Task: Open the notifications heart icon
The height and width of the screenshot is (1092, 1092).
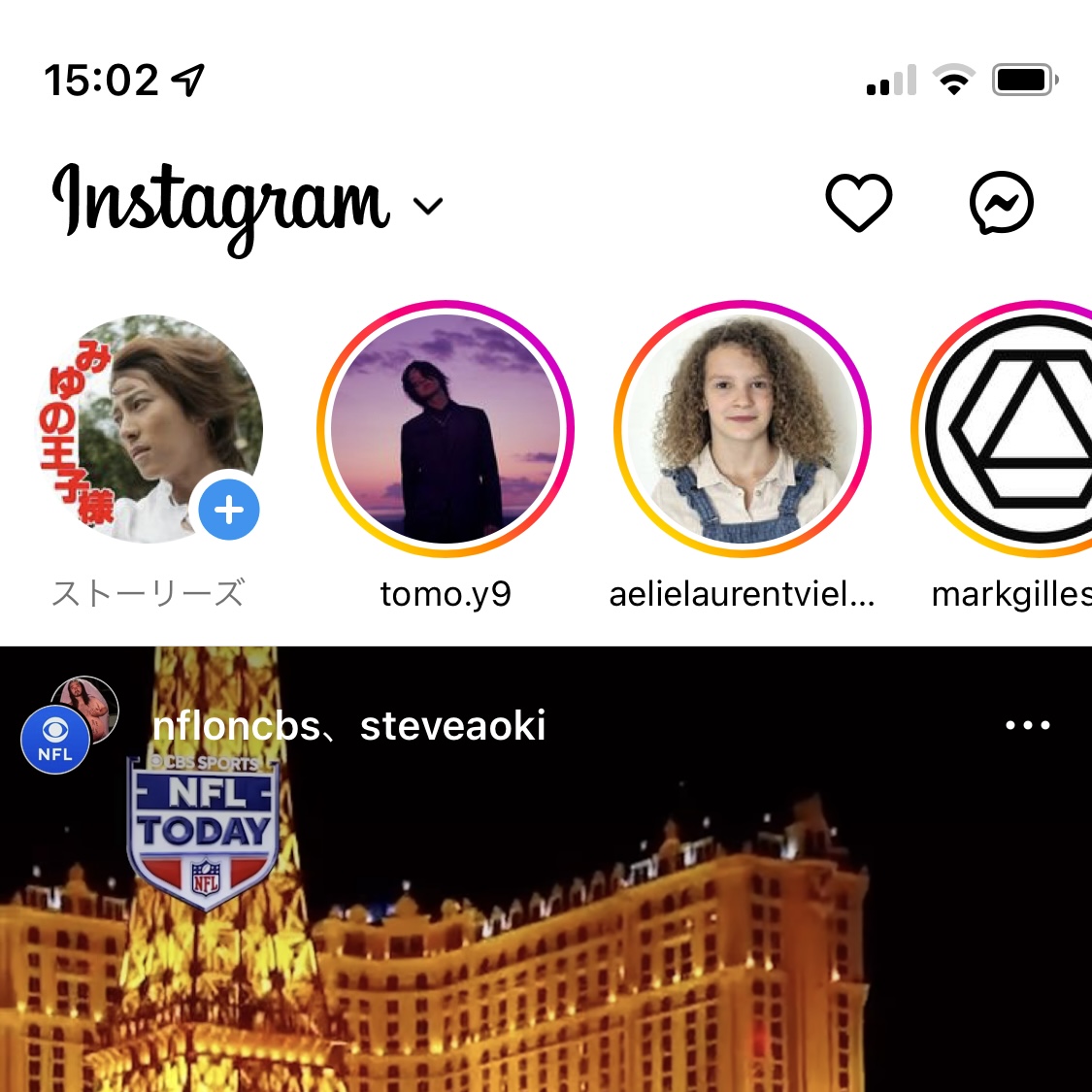Action: (858, 203)
